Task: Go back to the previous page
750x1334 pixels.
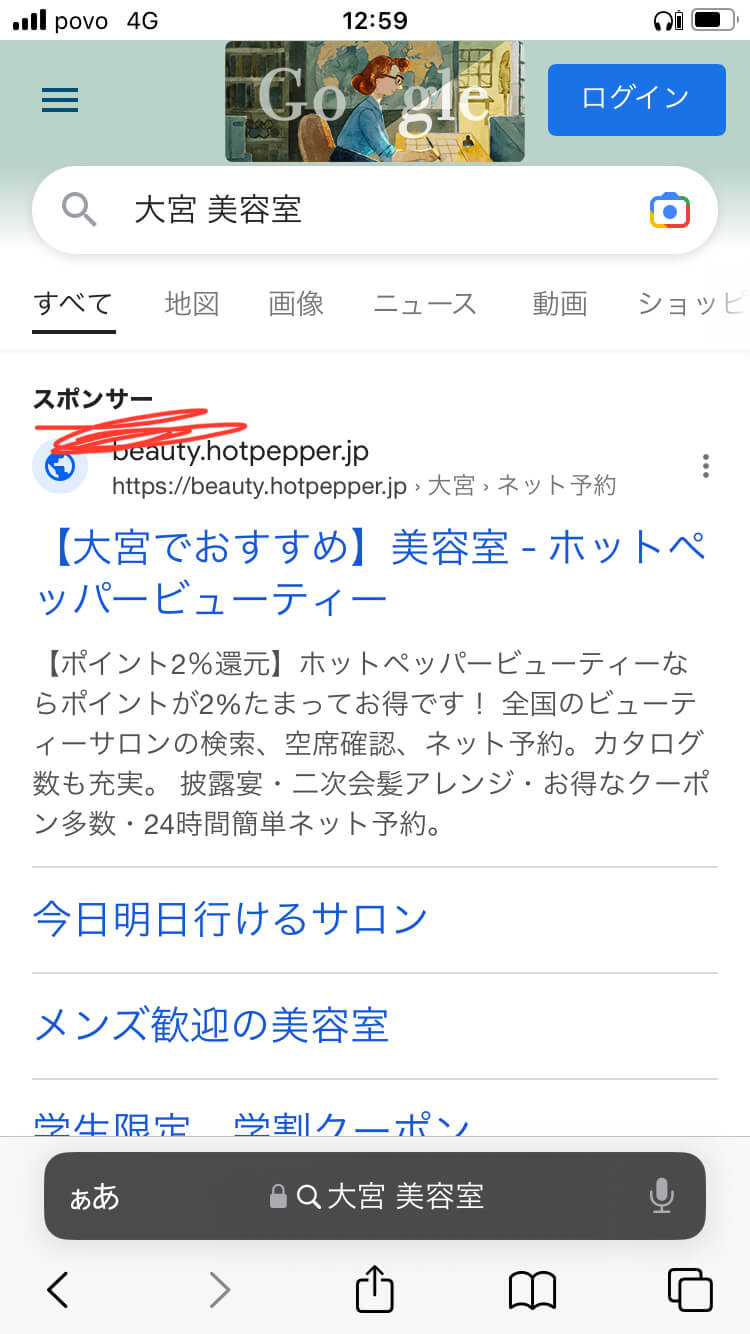Action: click(x=58, y=1290)
